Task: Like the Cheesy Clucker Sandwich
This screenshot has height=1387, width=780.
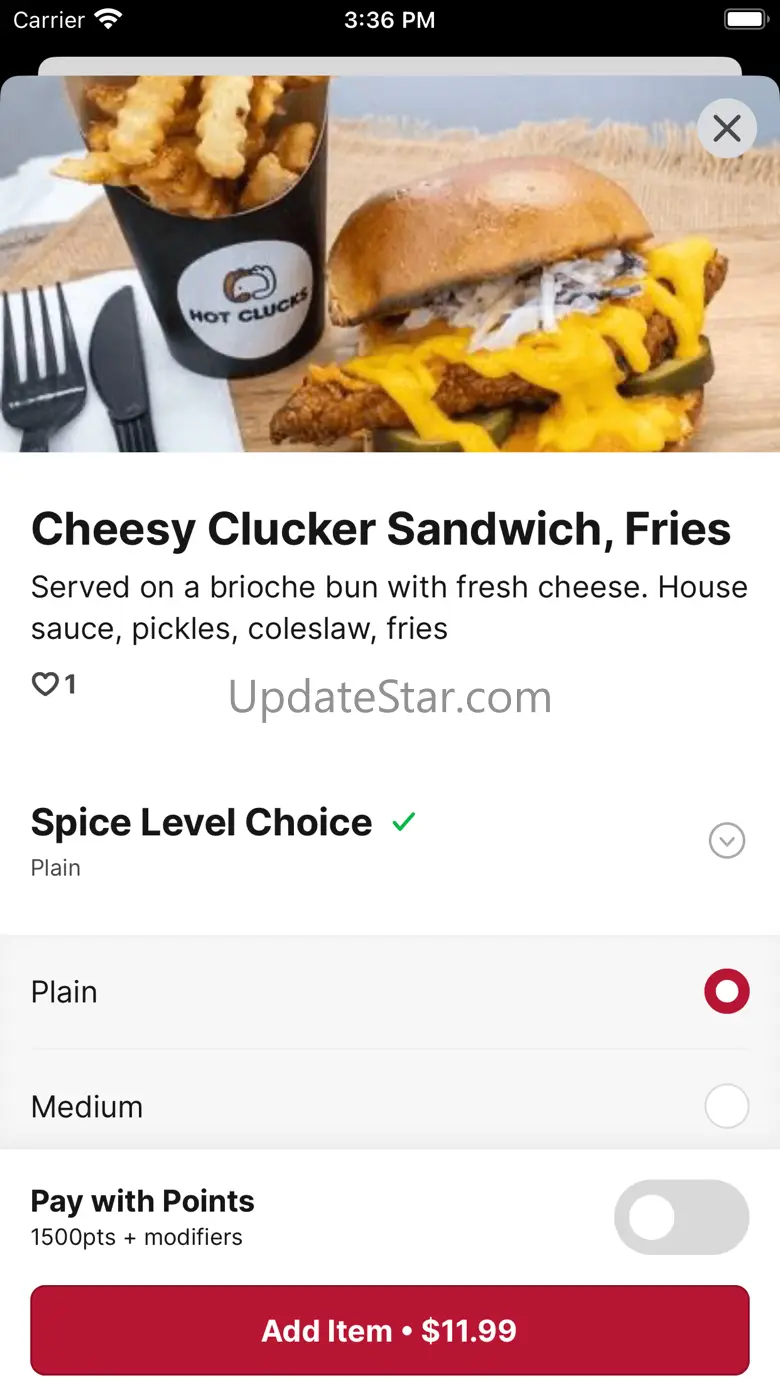Action: pyautogui.click(x=46, y=685)
